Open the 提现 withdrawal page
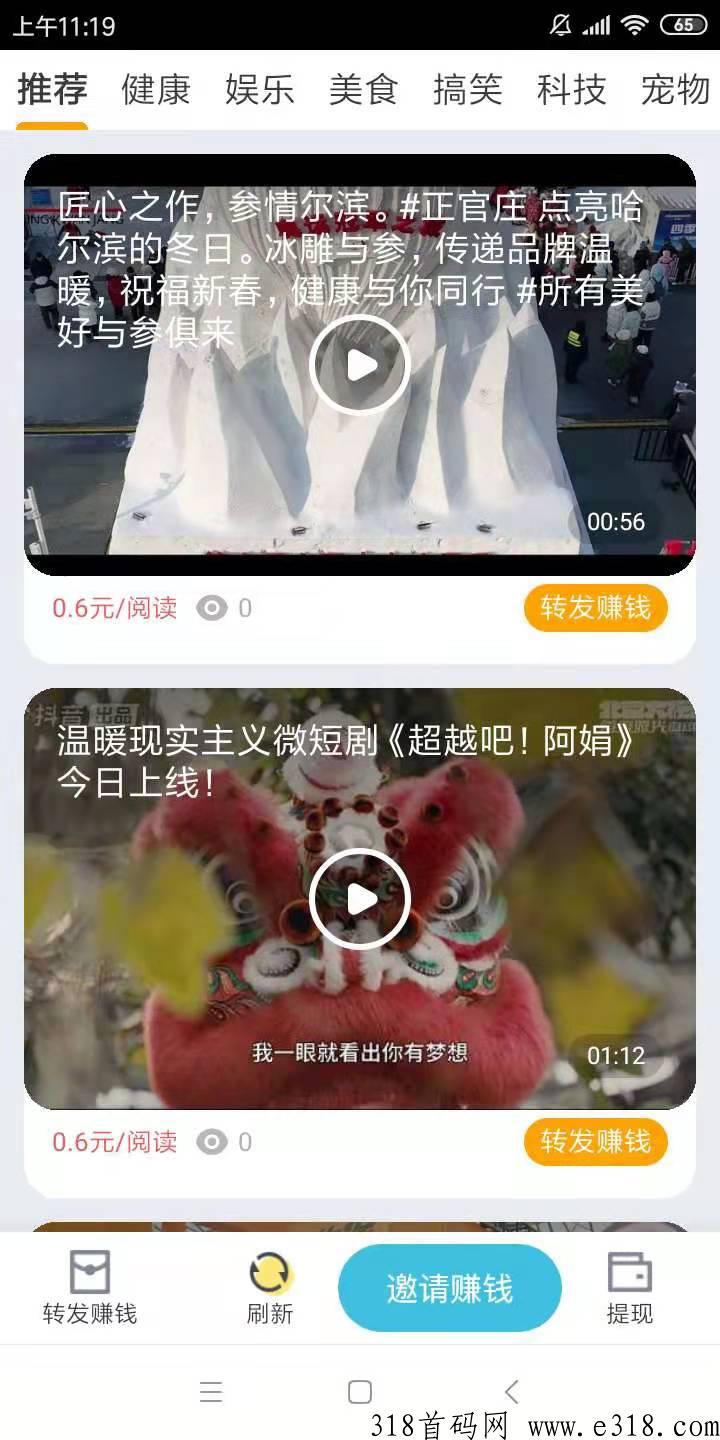Image resolution: width=720 pixels, height=1440 pixels. pyautogui.click(x=630, y=1288)
